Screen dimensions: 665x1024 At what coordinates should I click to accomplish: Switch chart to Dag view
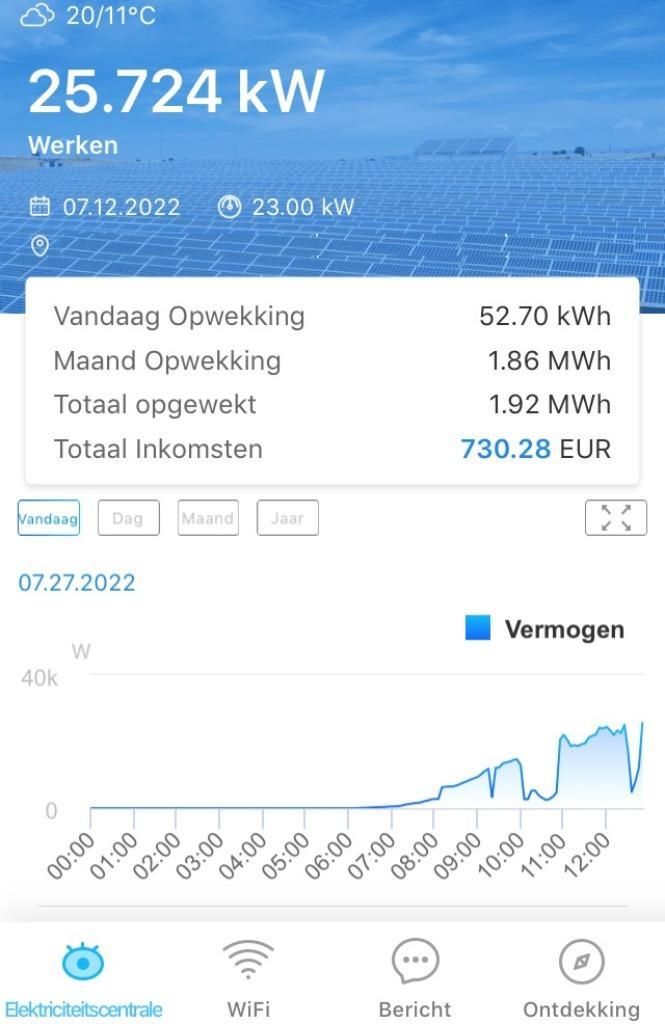click(x=128, y=518)
